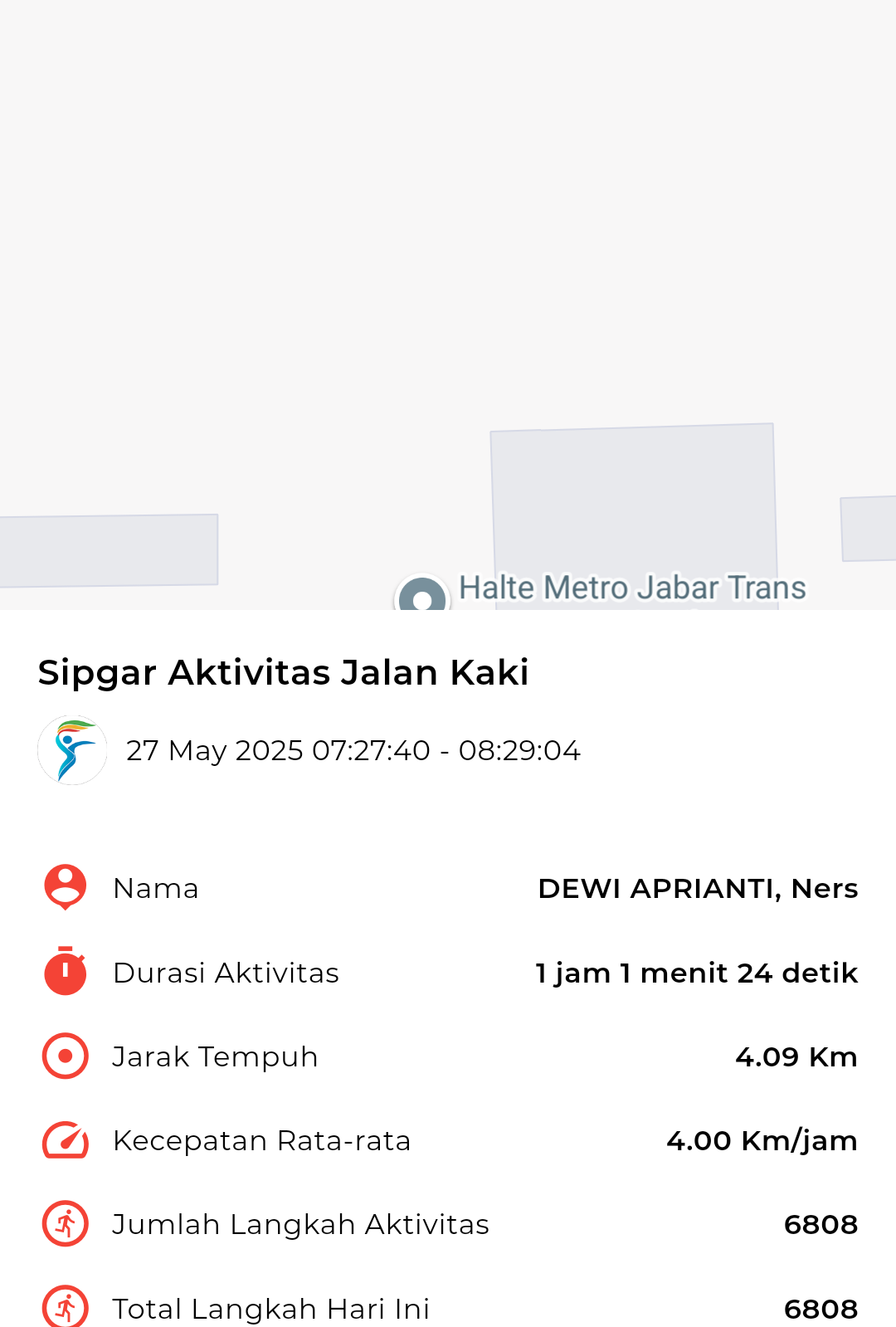The width and height of the screenshot is (896, 1327).
Task: Click the target icon next to Jarak Tempuh
Action: click(64, 1056)
